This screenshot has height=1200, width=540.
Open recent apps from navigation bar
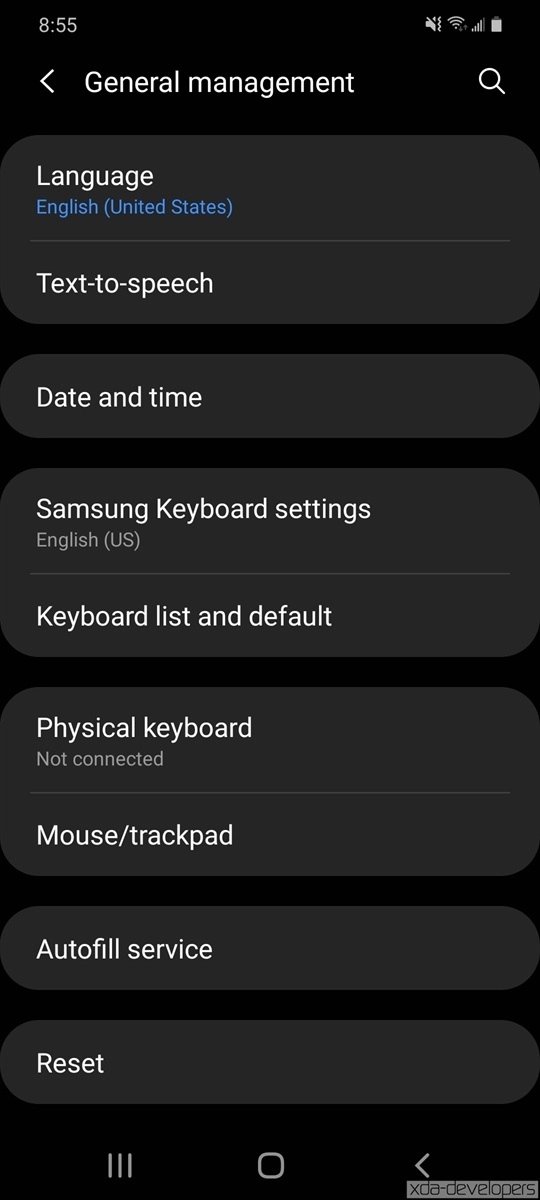(x=119, y=1165)
